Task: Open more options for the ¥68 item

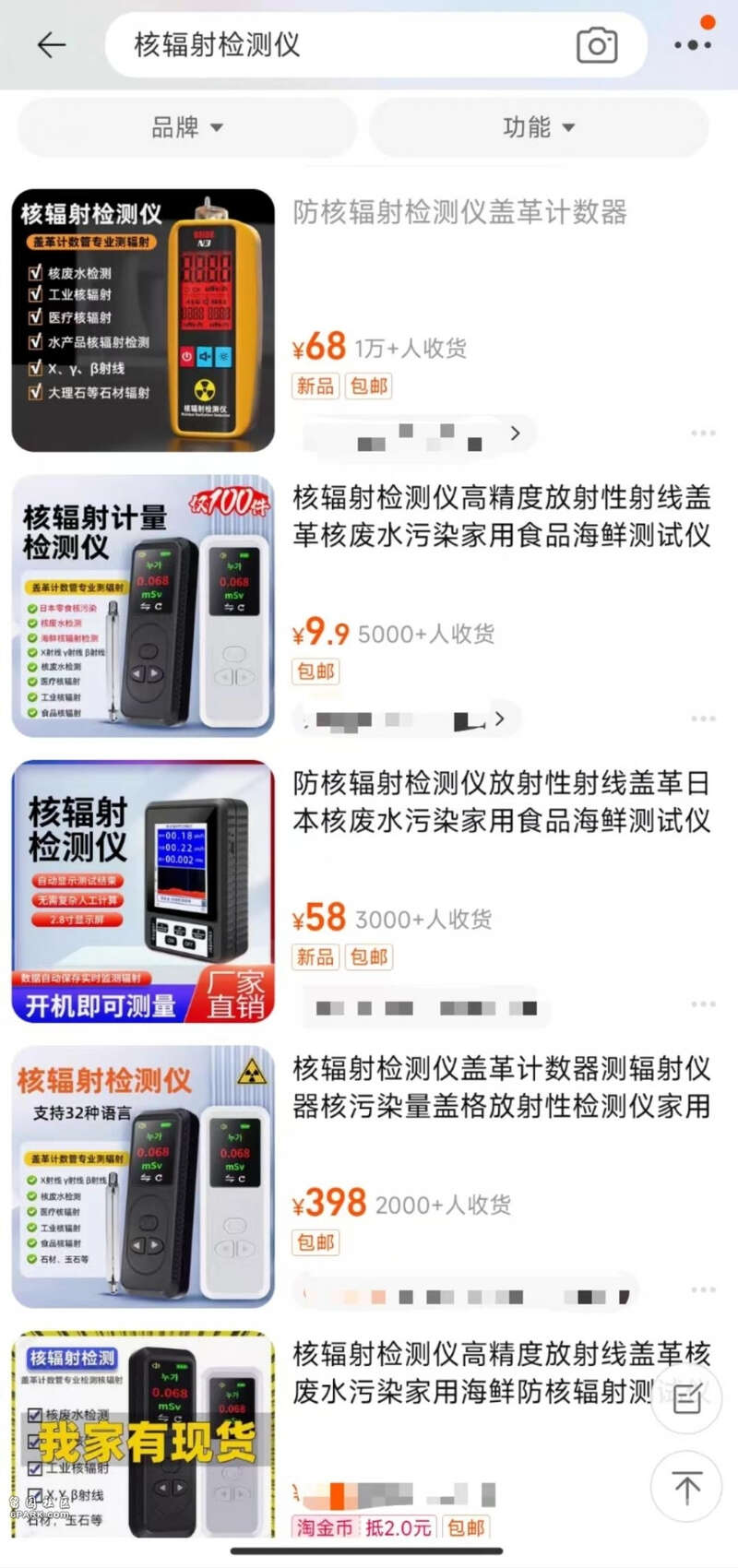Action: (x=703, y=433)
